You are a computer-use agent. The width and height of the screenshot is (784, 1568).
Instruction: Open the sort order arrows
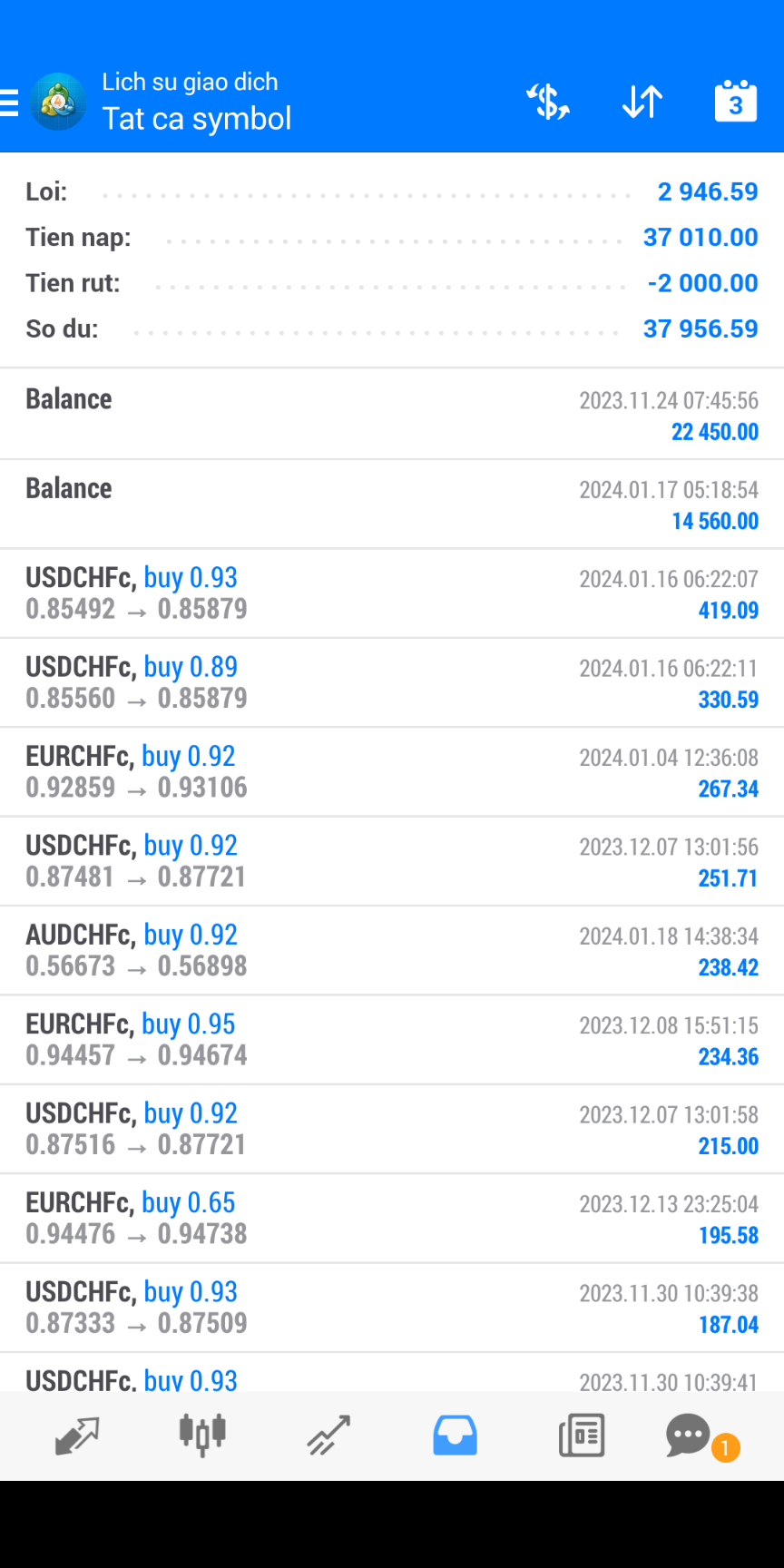click(x=642, y=102)
